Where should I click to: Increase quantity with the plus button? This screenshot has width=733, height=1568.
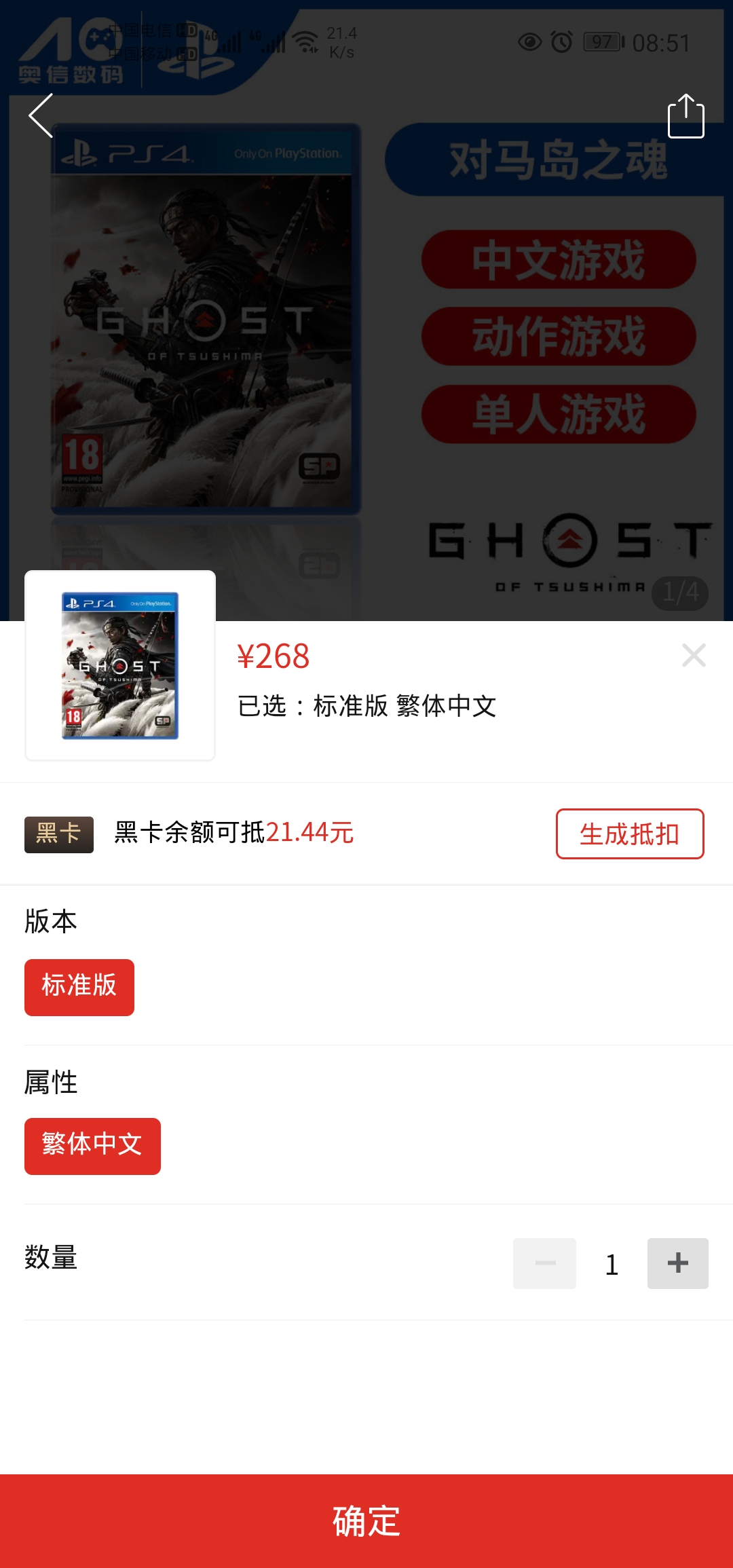pos(677,1263)
